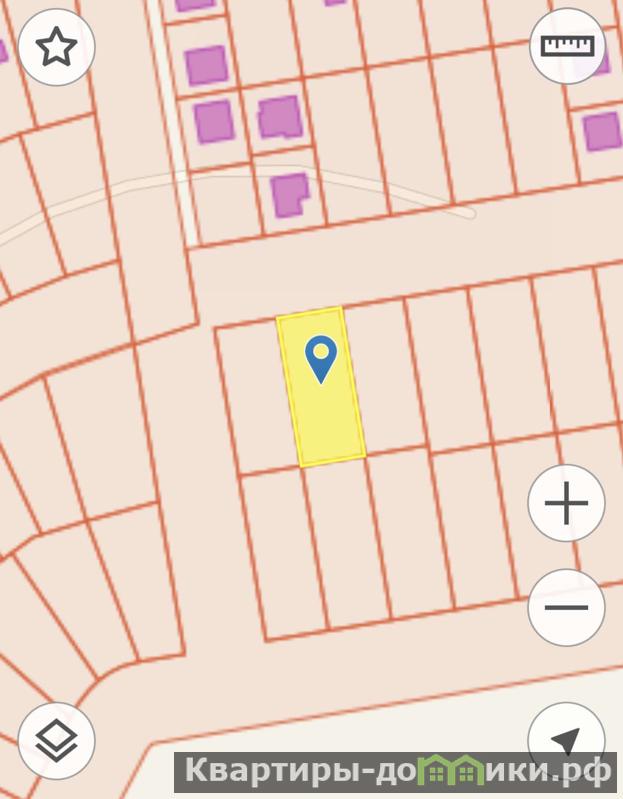Zoom in with the plus button
Viewport: 623px width, 799px height.
(566, 503)
